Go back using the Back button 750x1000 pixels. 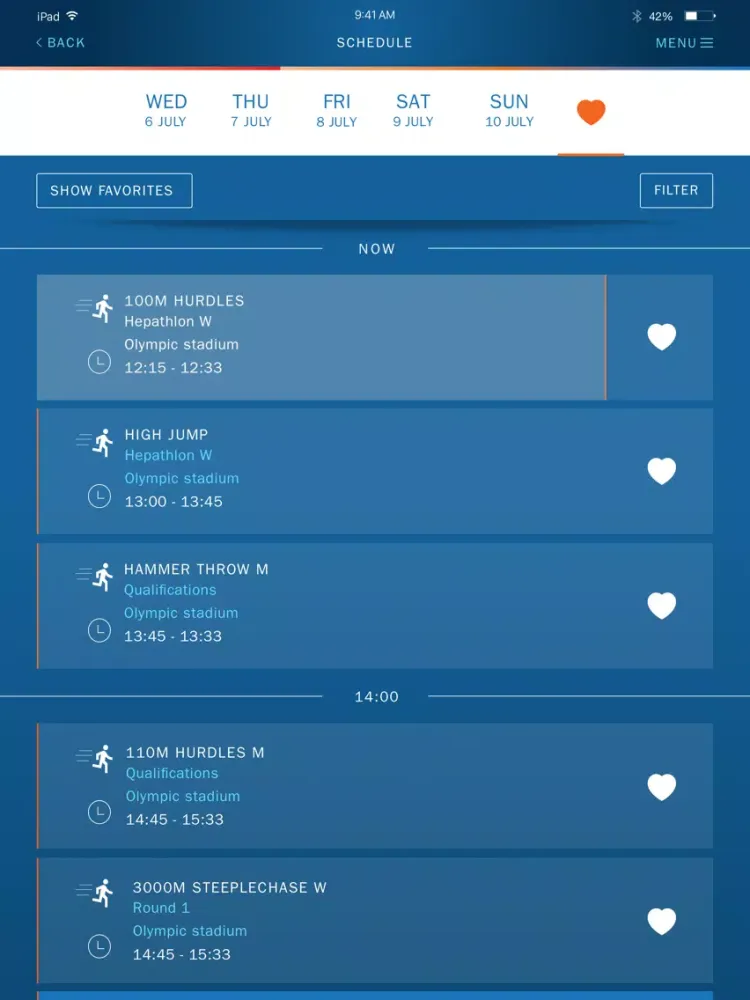coord(60,43)
